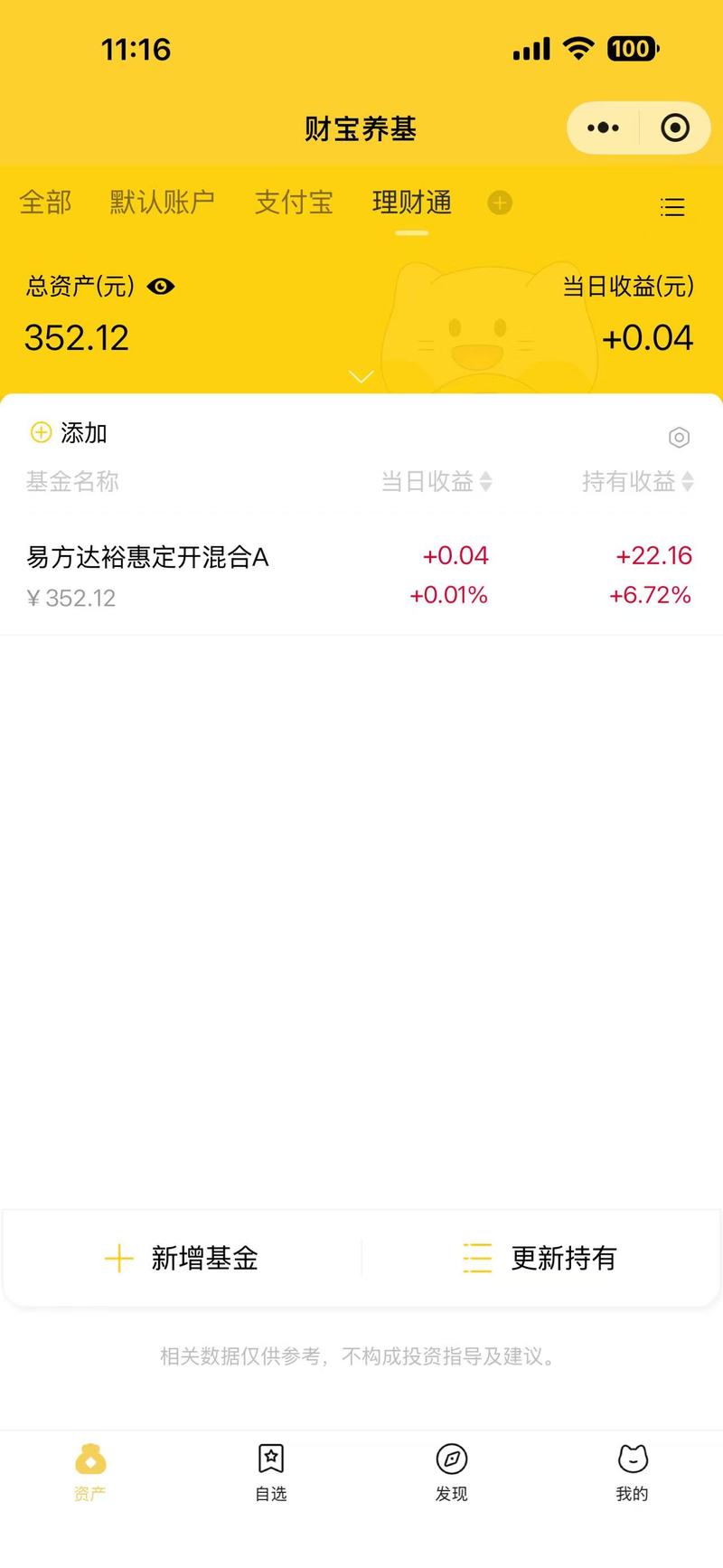Open the 发现 tab

[x=452, y=1472]
